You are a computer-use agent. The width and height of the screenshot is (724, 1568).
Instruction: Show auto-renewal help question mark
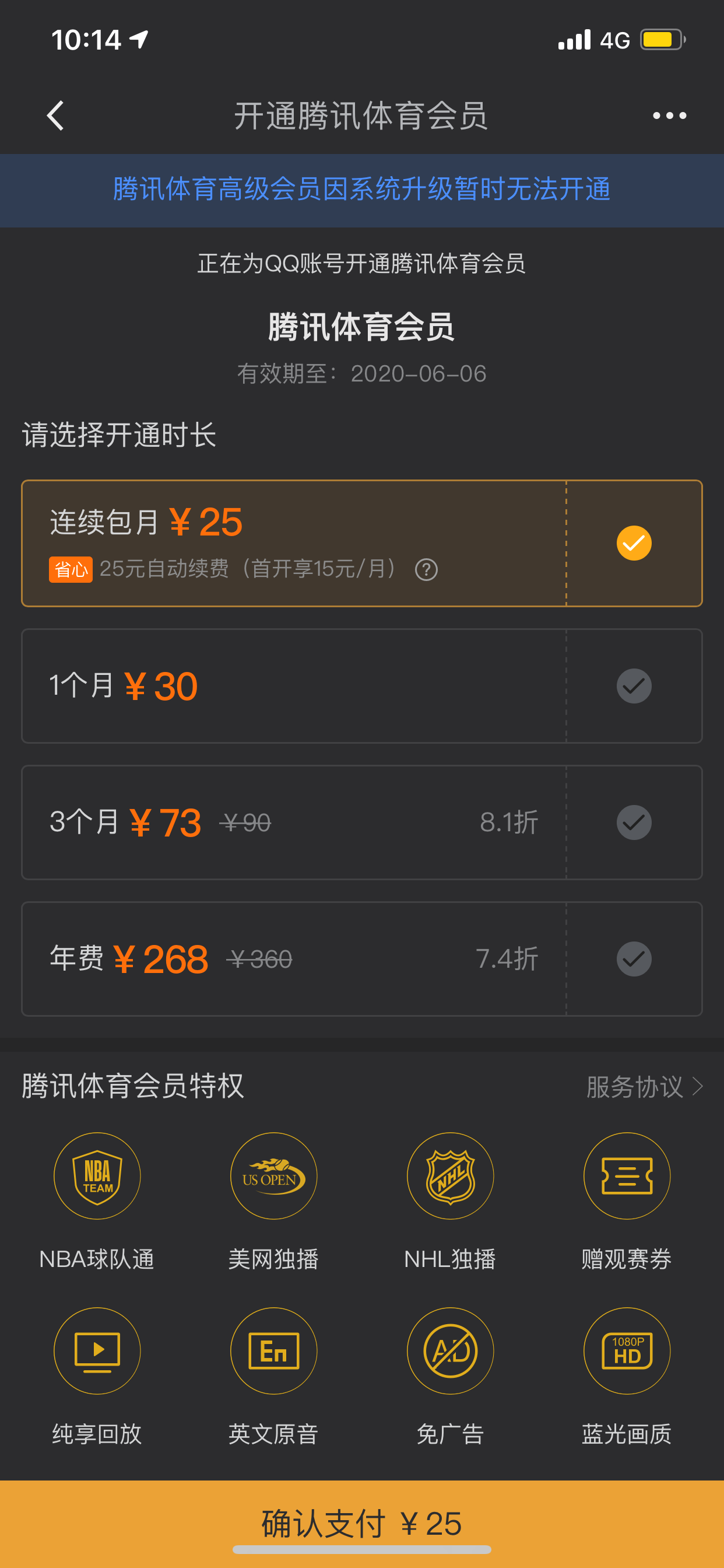[426, 570]
